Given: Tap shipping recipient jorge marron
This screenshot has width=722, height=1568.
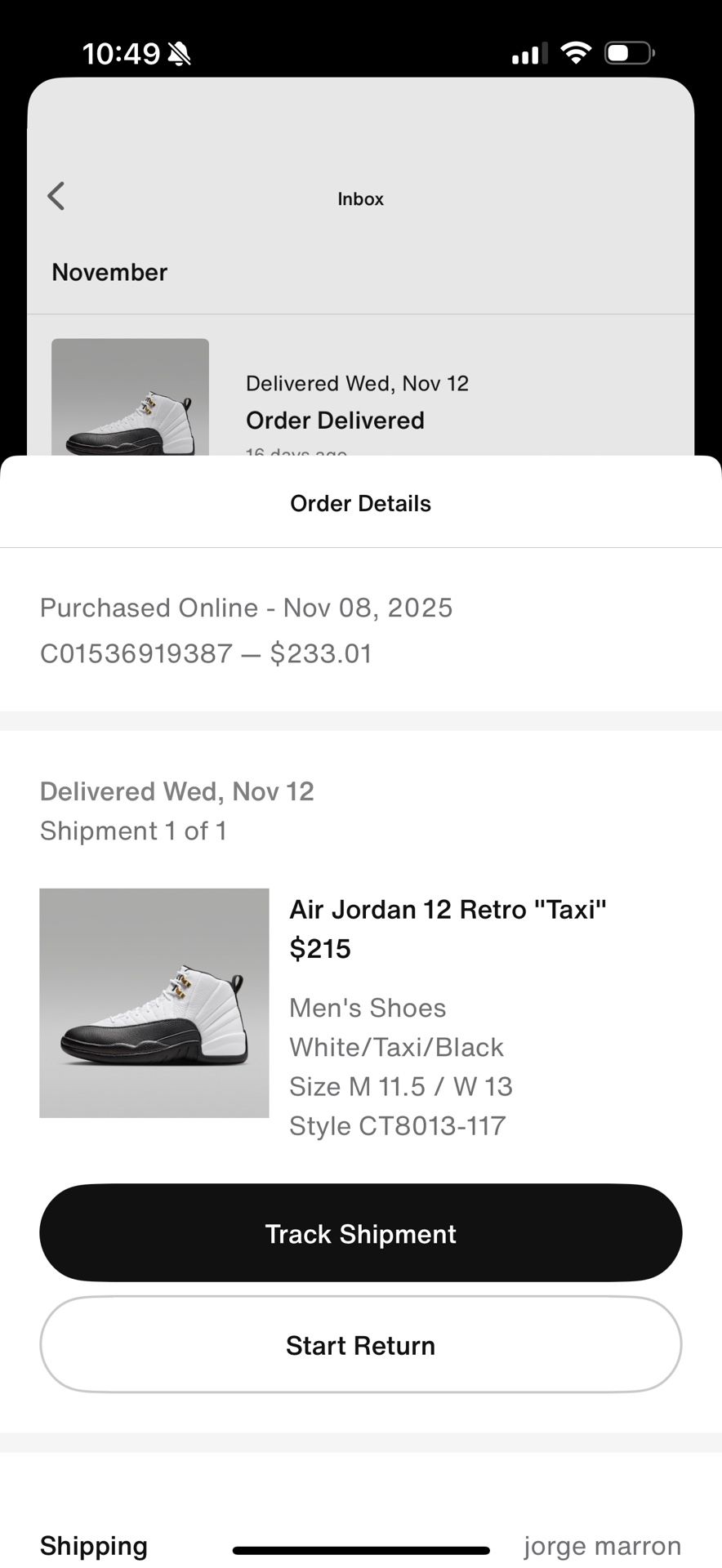Looking at the screenshot, I should pyautogui.click(x=602, y=1545).
